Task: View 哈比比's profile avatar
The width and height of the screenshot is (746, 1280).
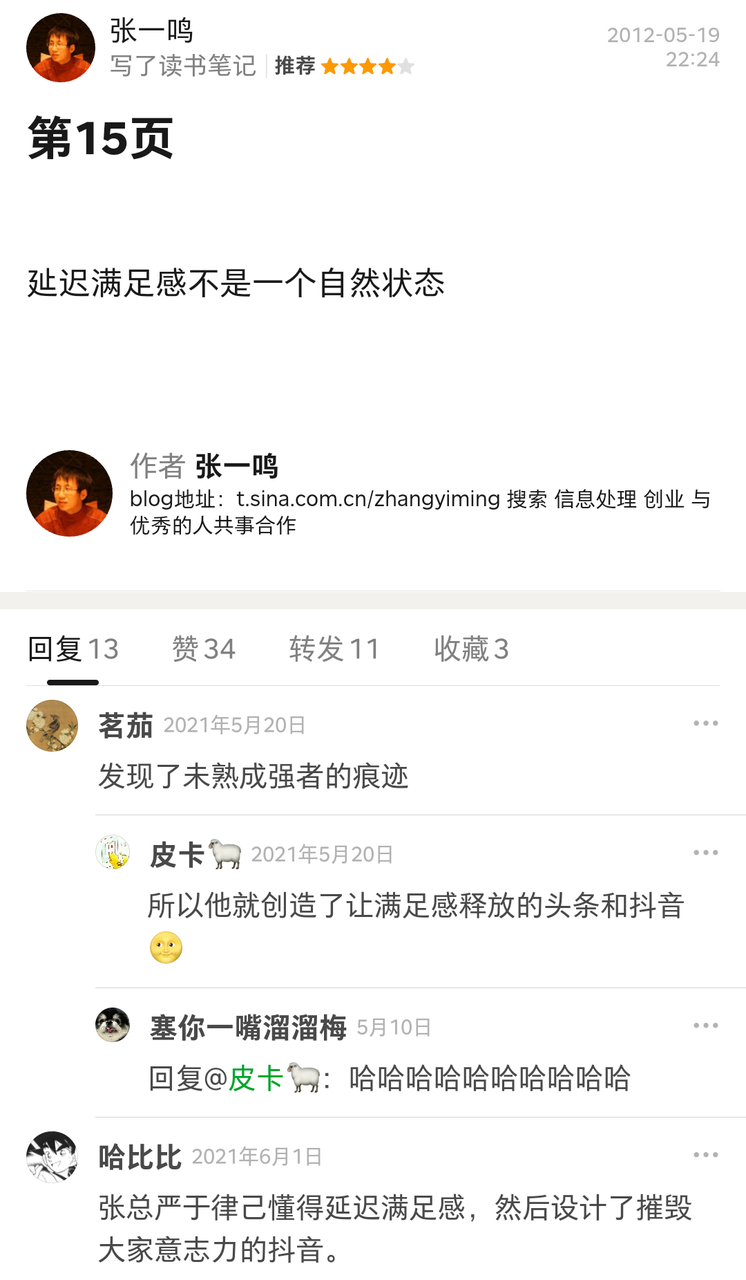Action: coord(52,1157)
